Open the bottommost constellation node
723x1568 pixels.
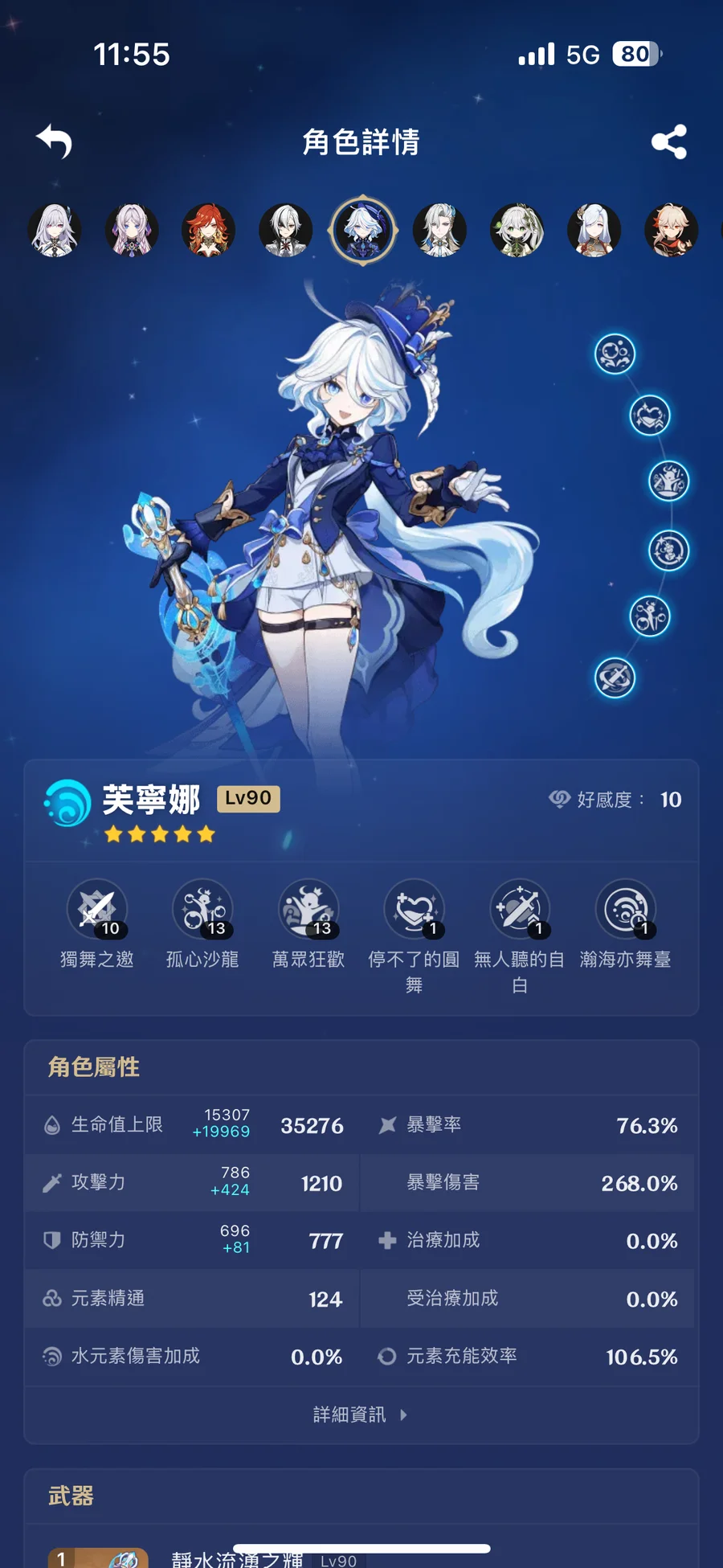[x=615, y=678]
